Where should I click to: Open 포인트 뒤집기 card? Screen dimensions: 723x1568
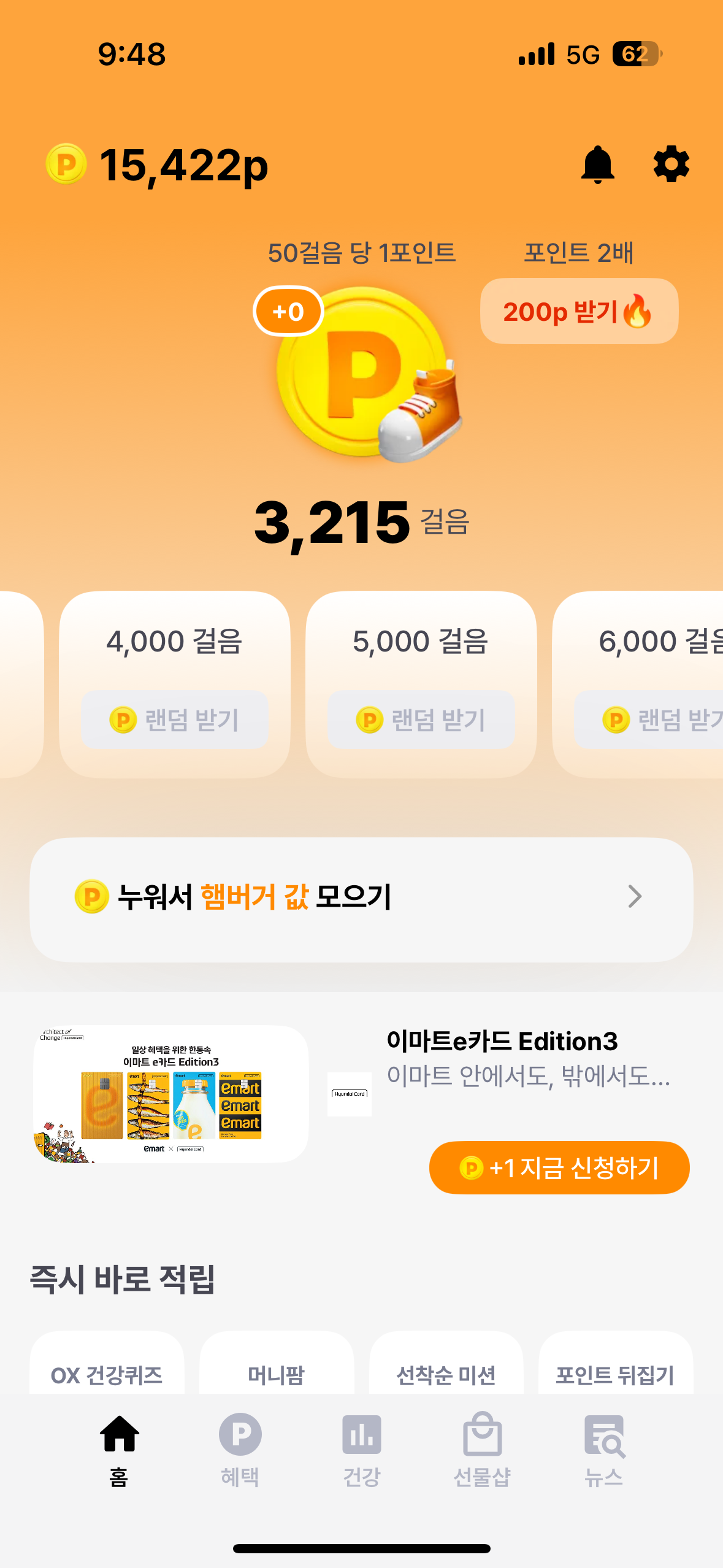pos(615,1373)
